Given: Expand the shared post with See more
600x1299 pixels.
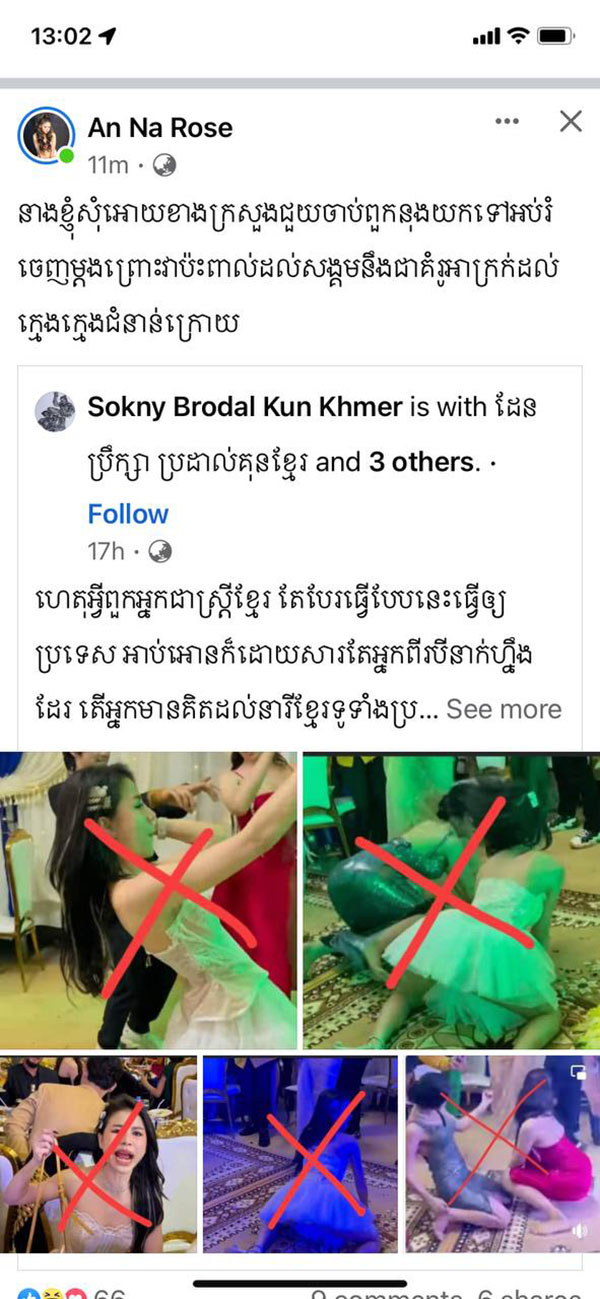Looking at the screenshot, I should (x=503, y=709).
